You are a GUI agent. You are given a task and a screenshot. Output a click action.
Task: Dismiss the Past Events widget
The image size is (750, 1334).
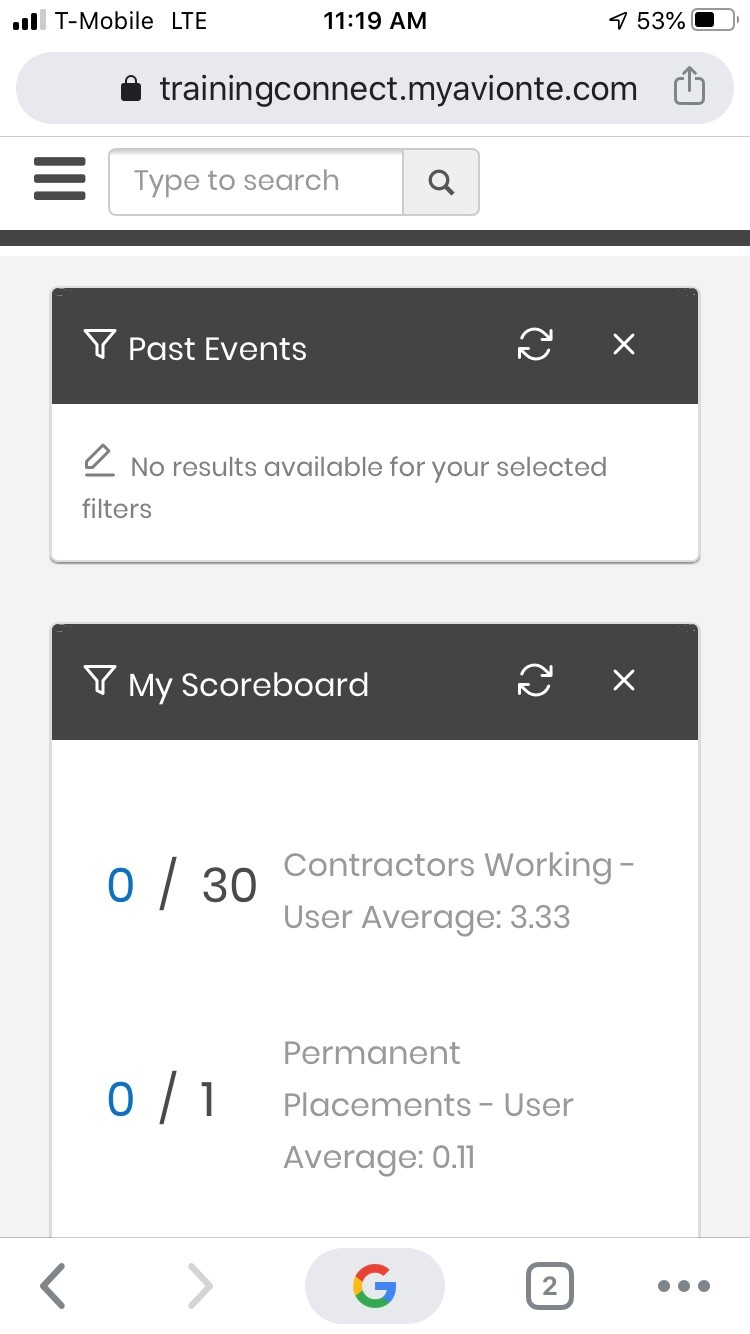(x=623, y=344)
